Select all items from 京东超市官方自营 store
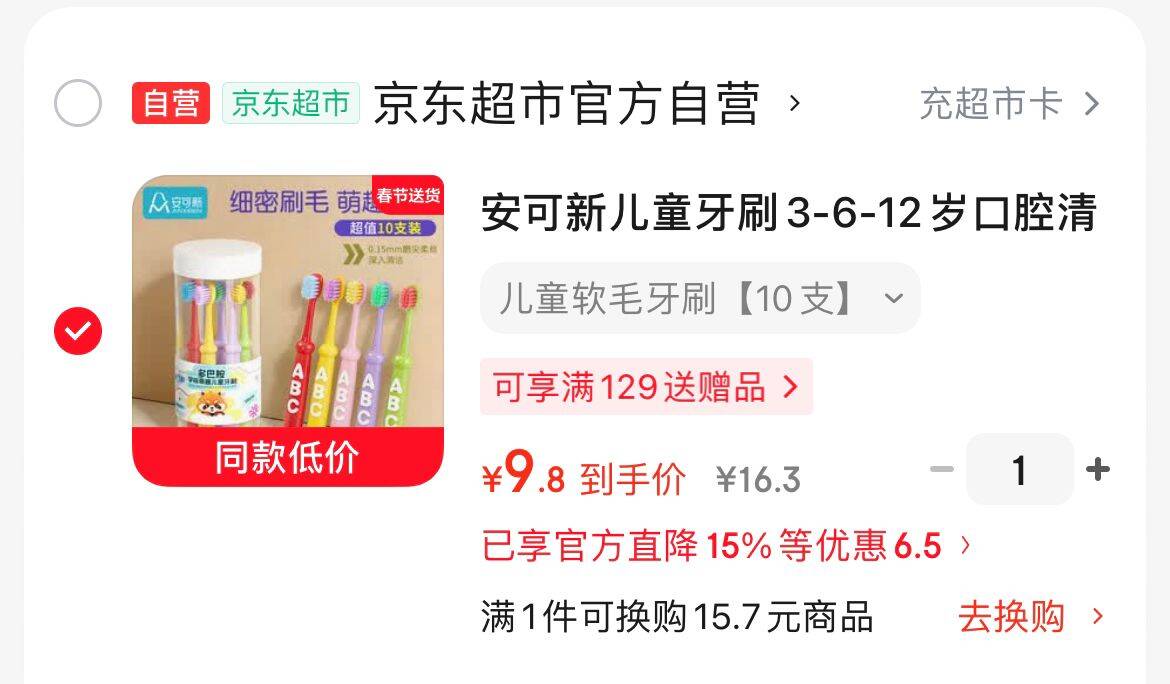 point(78,103)
